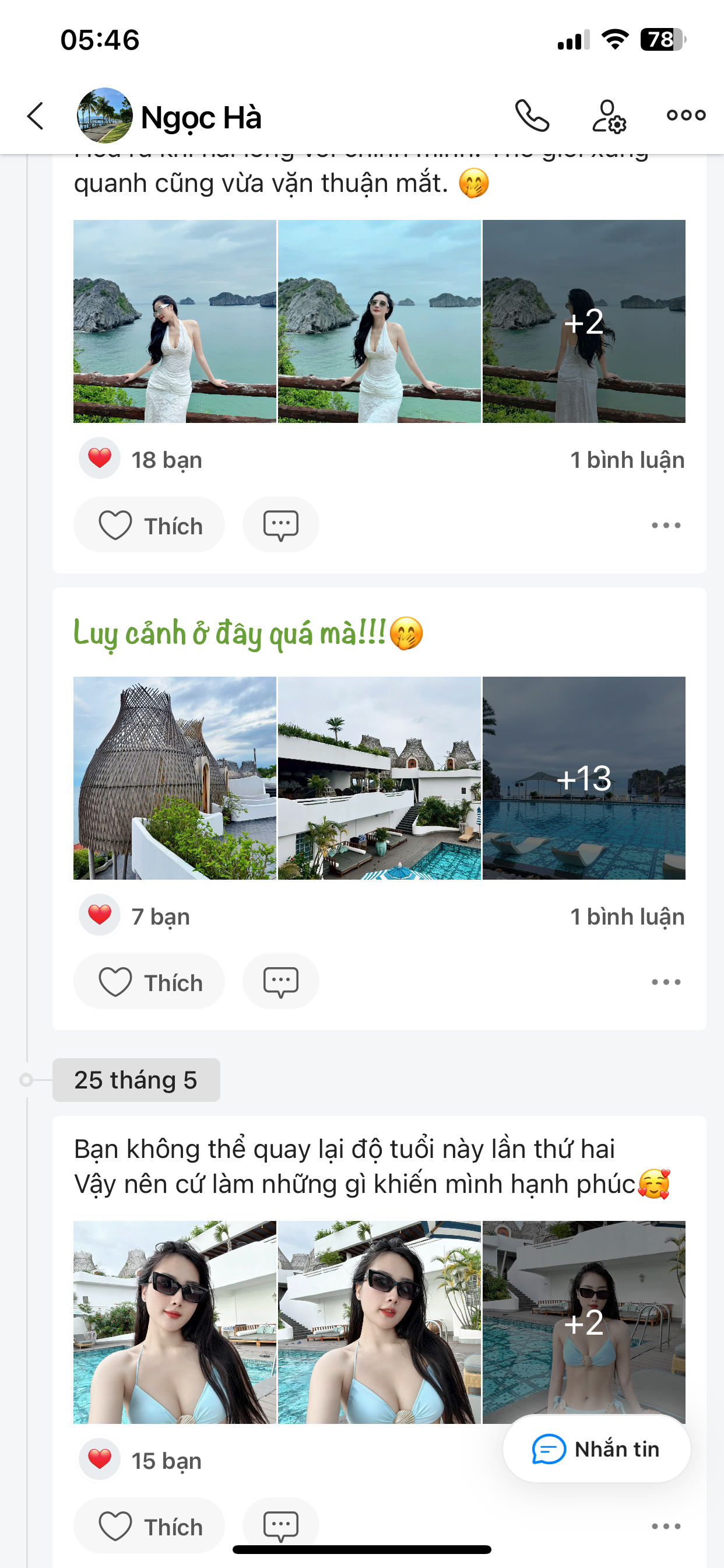The image size is (724, 1568).
Task: Comment on the "Luy cảnh ở đây quá mà" post
Action: (280, 982)
